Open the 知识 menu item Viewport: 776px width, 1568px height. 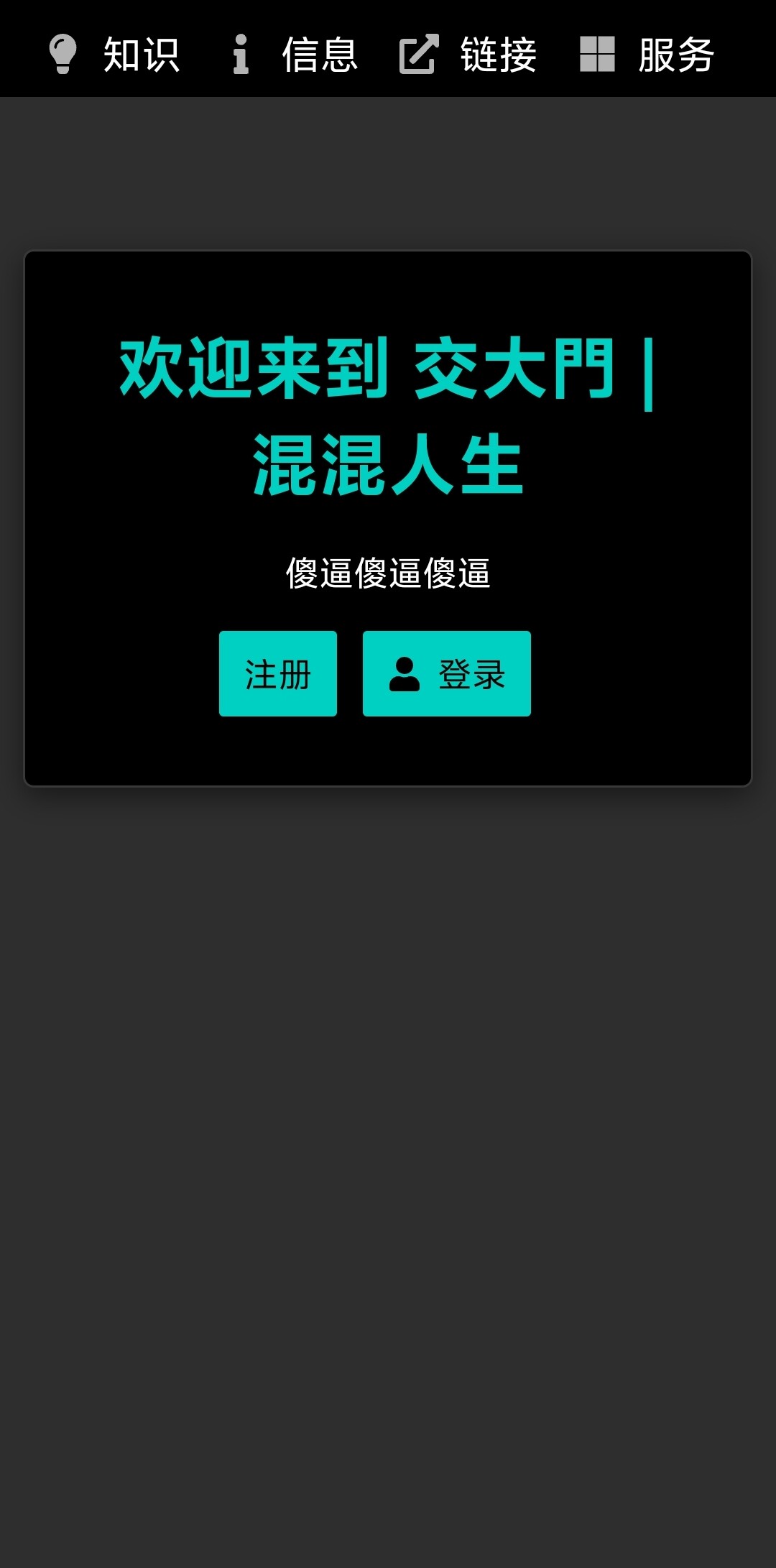coord(114,55)
